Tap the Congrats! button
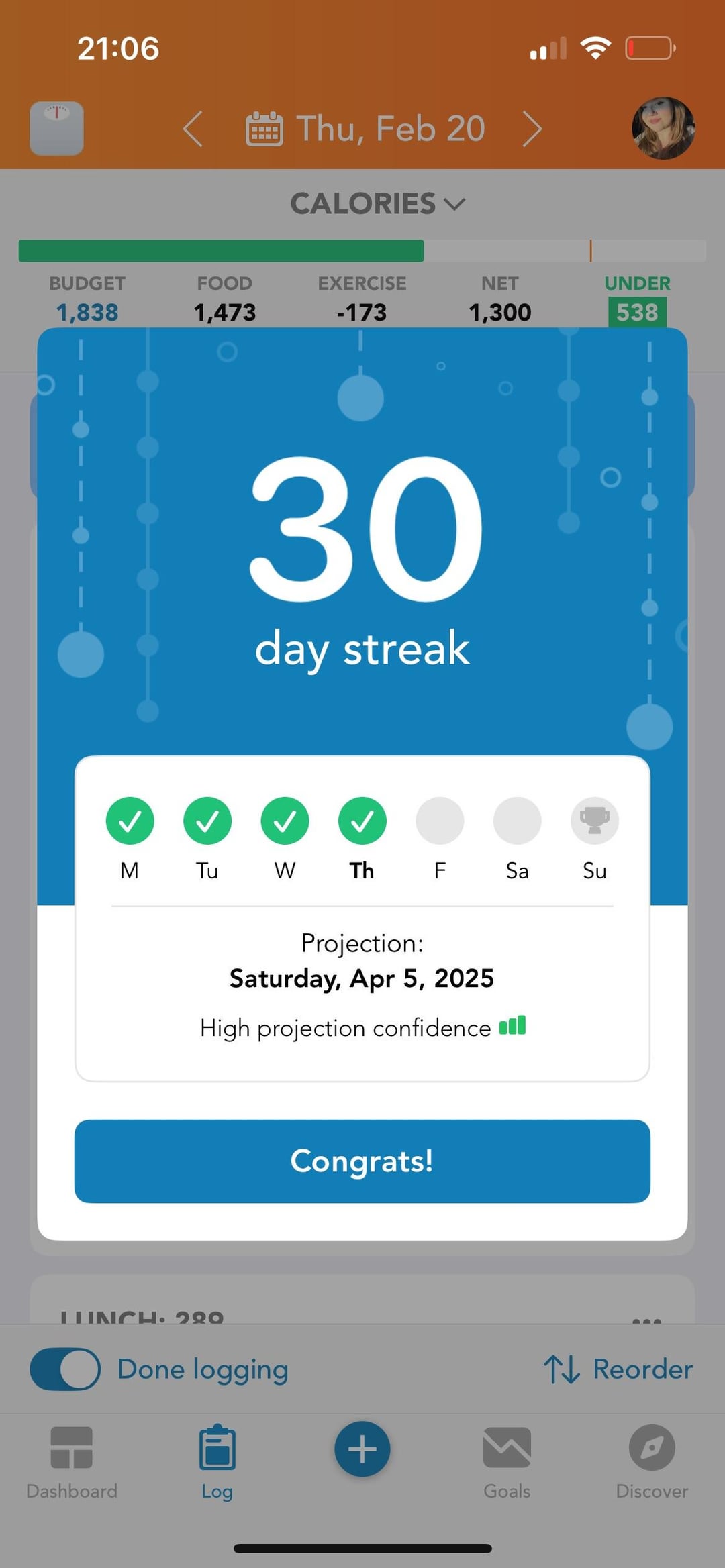The image size is (725, 1568). (362, 1161)
